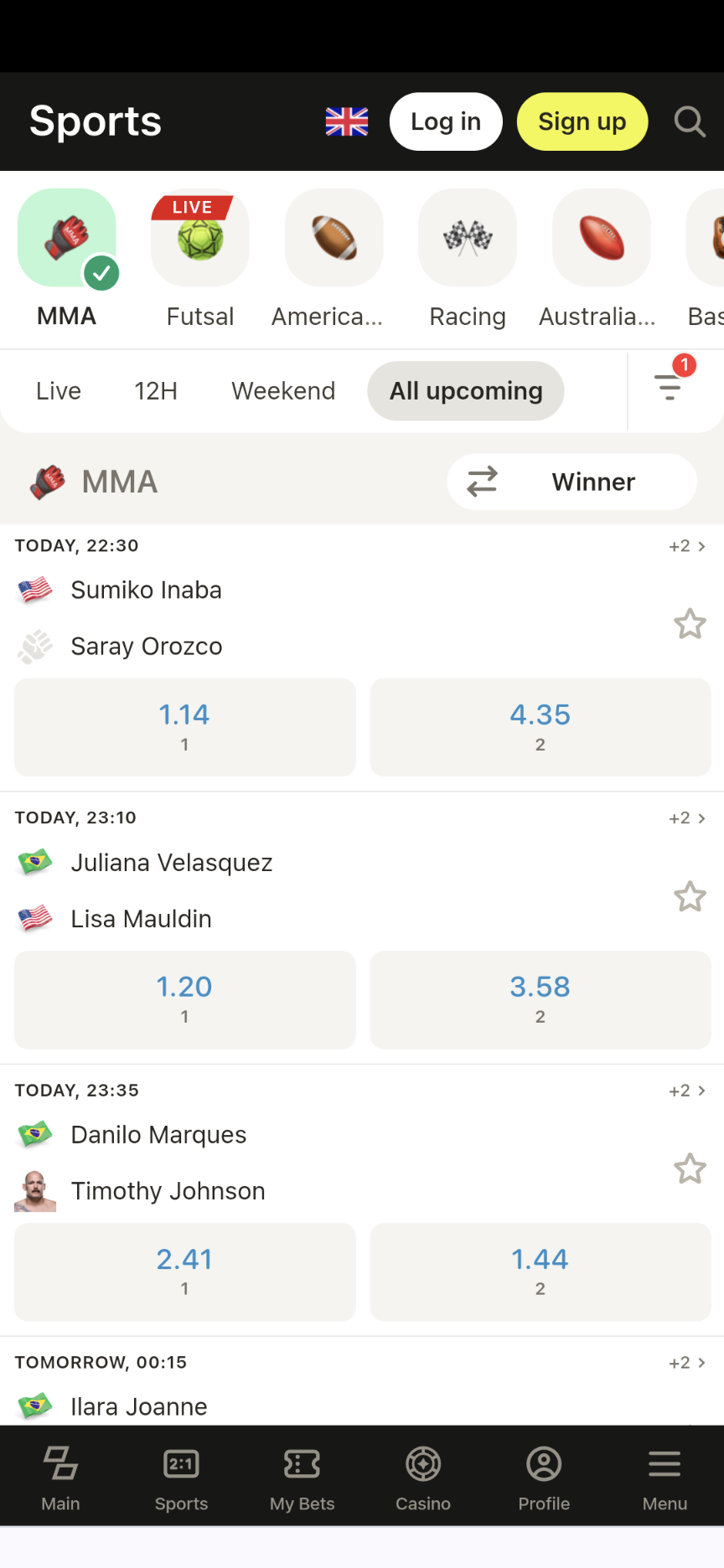724x1568 pixels.
Task: Select the Futsal sport icon
Action: click(x=199, y=238)
